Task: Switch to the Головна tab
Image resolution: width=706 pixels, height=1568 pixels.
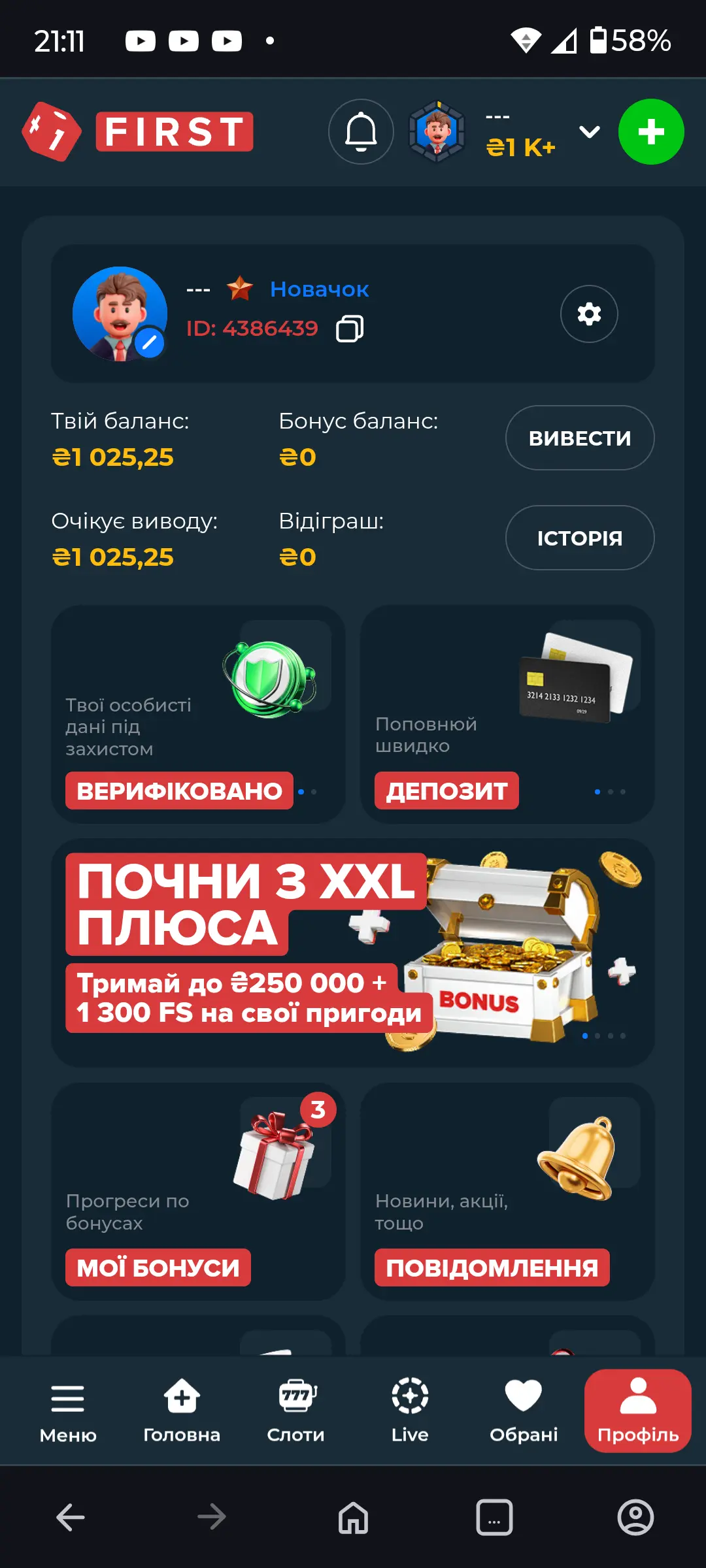Action: click(182, 1411)
